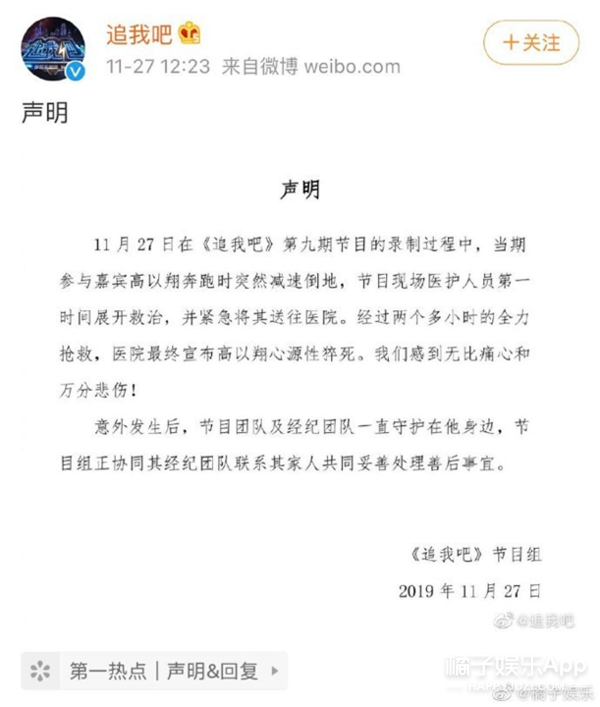
Task: Open the 追我吧 account name
Action: tap(139, 34)
